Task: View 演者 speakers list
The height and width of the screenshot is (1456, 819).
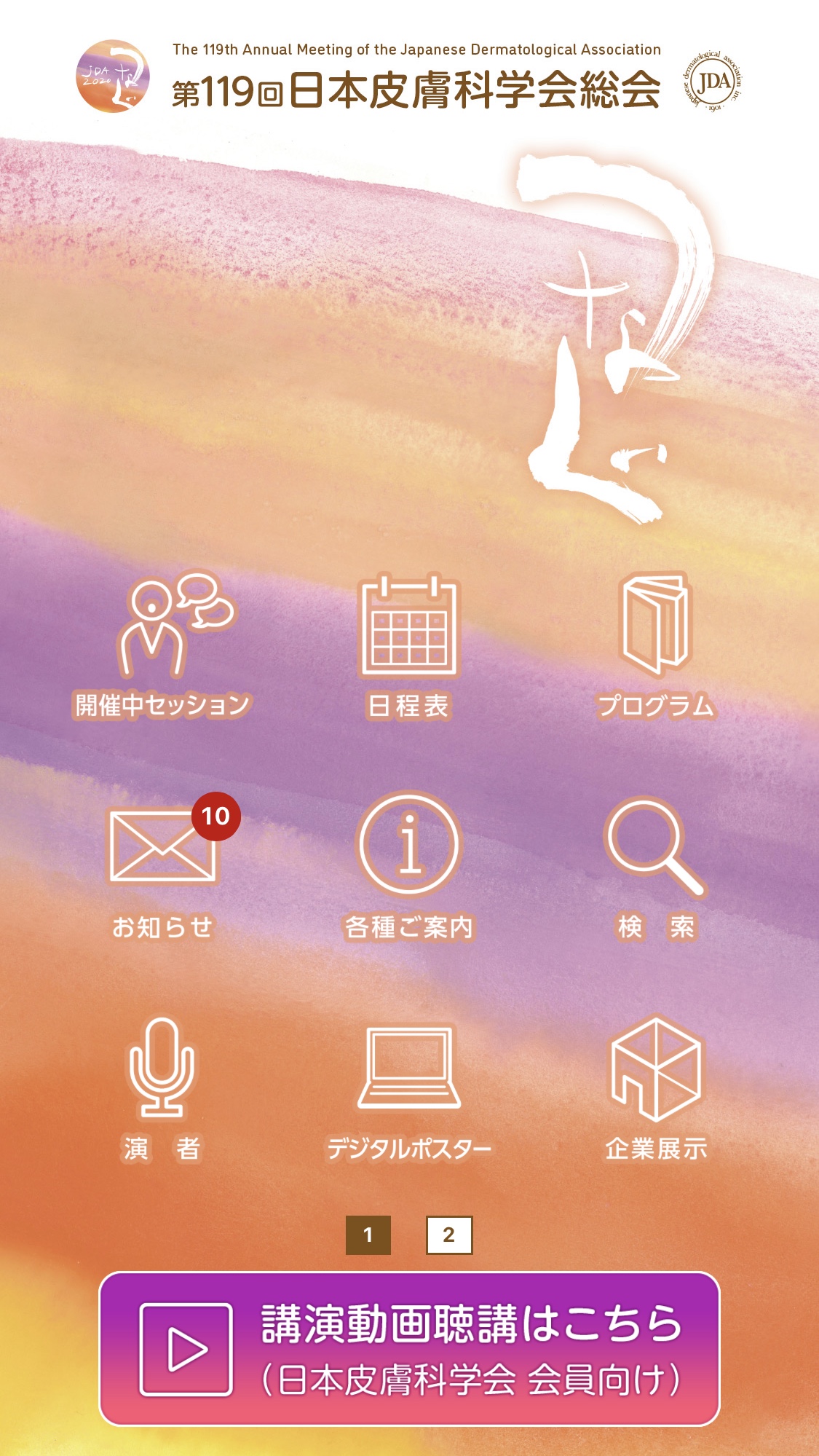Action: tap(162, 1089)
